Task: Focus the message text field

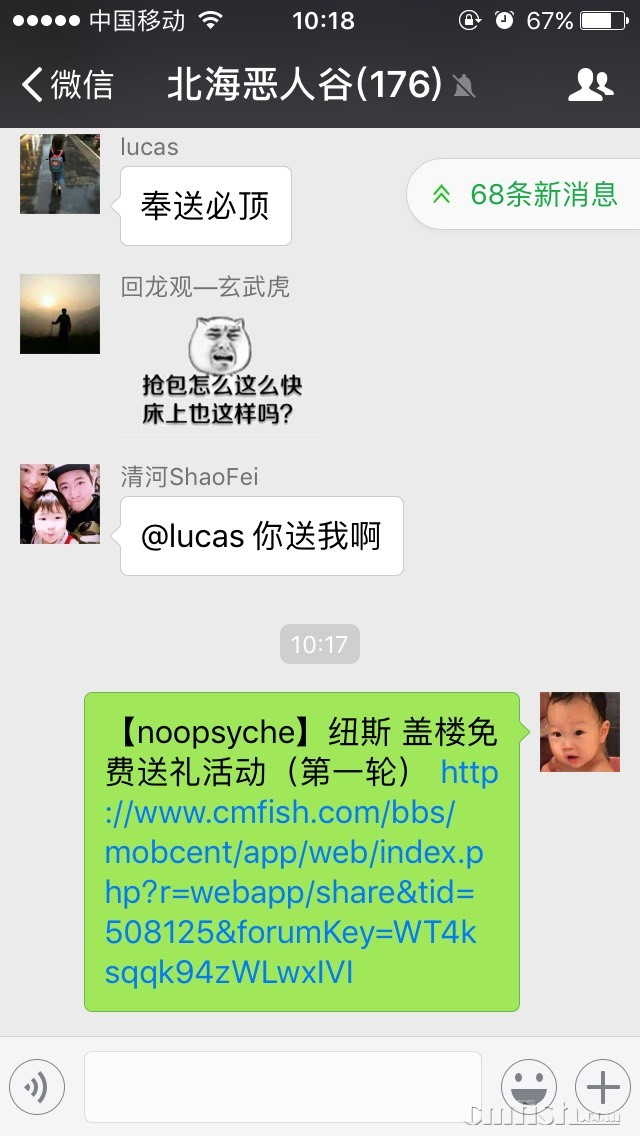Action: coord(283,1087)
